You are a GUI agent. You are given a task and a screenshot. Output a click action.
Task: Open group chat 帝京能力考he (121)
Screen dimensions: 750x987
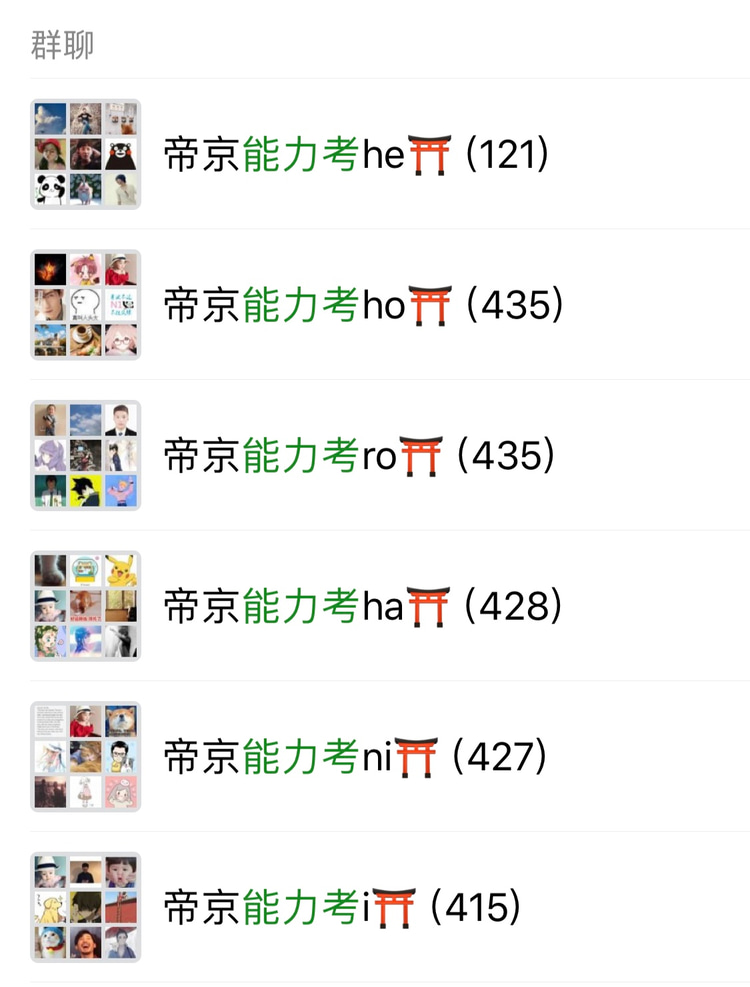(x=355, y=155)
